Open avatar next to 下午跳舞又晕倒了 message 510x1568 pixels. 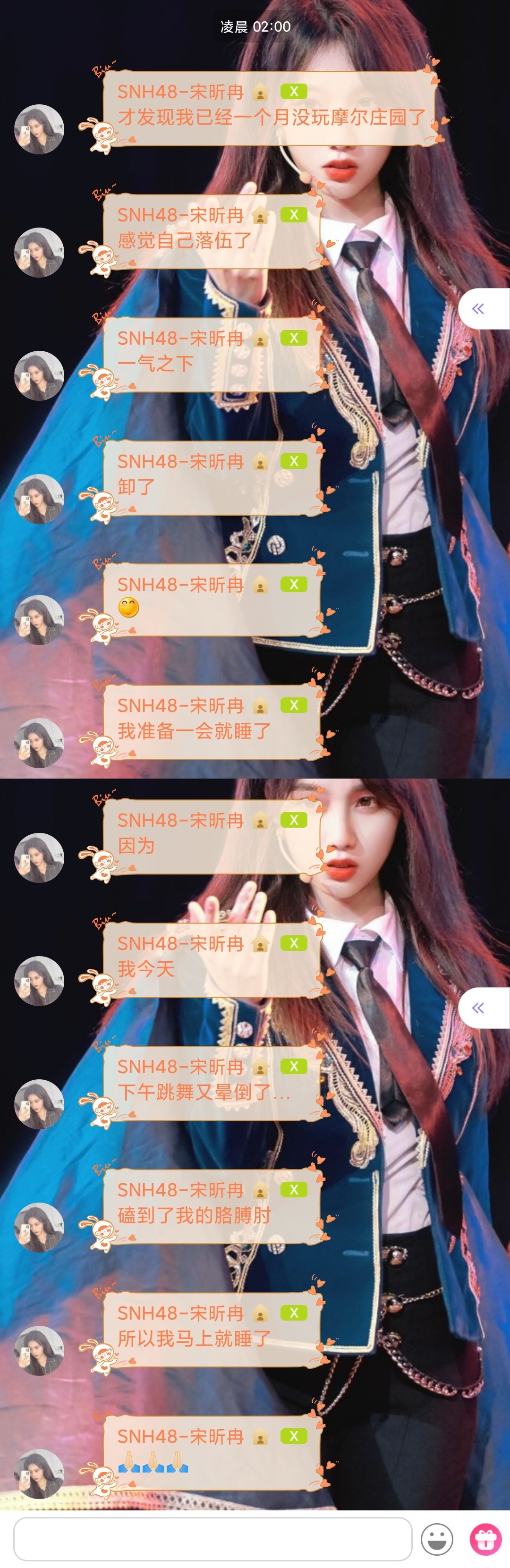pos(39,1103)
